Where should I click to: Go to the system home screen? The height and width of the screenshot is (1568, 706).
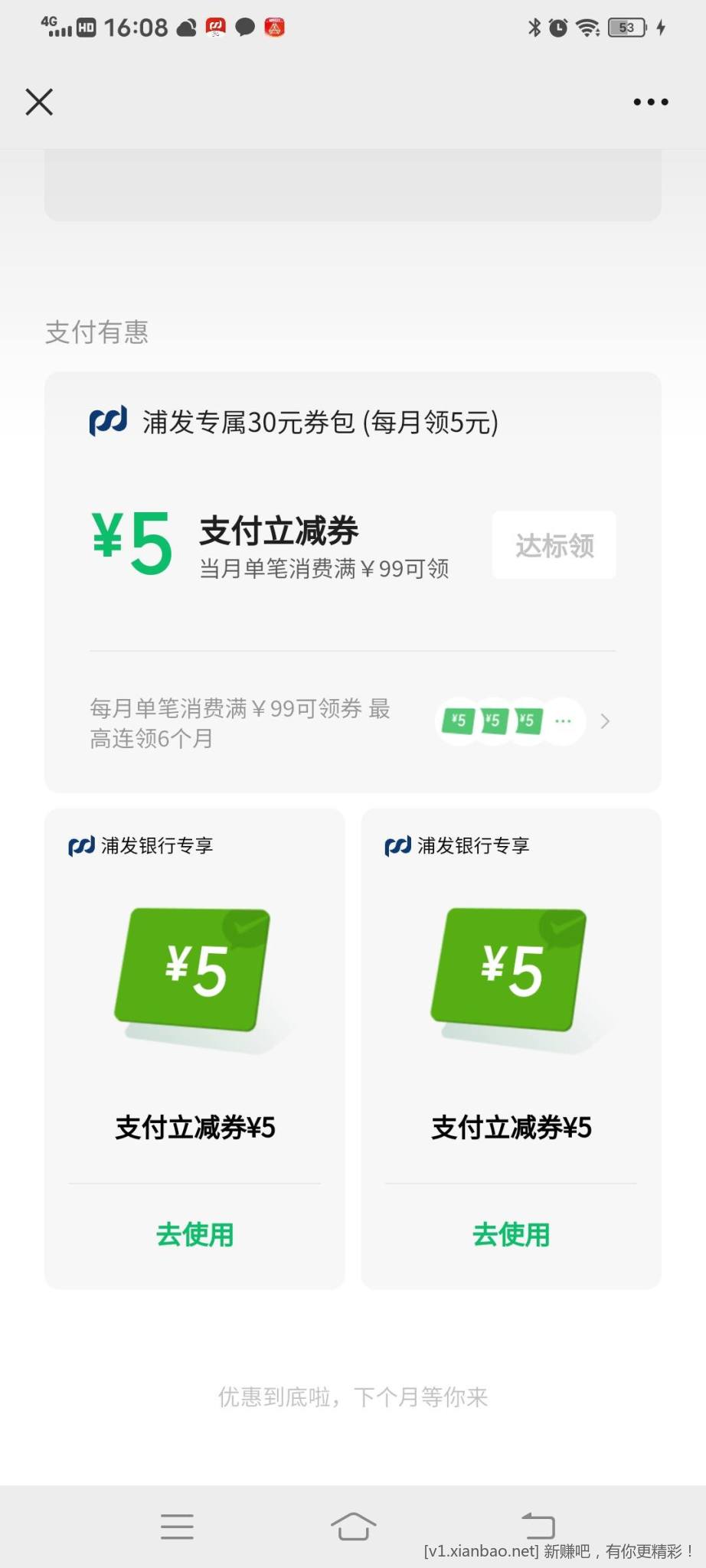pyautogui.click(x=353, y=1525)
